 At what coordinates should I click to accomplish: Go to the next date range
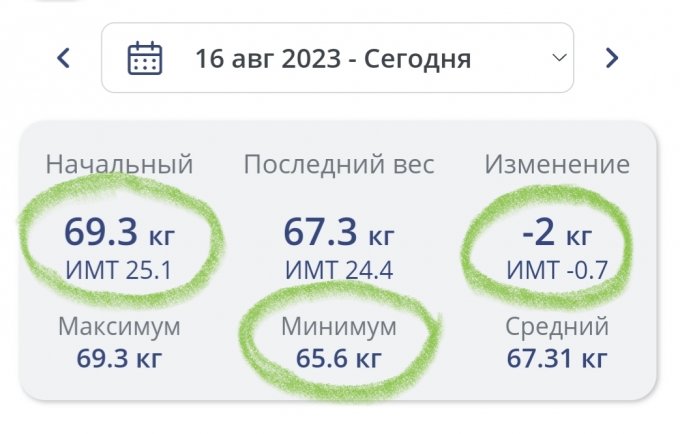click(x=612, y=58)
